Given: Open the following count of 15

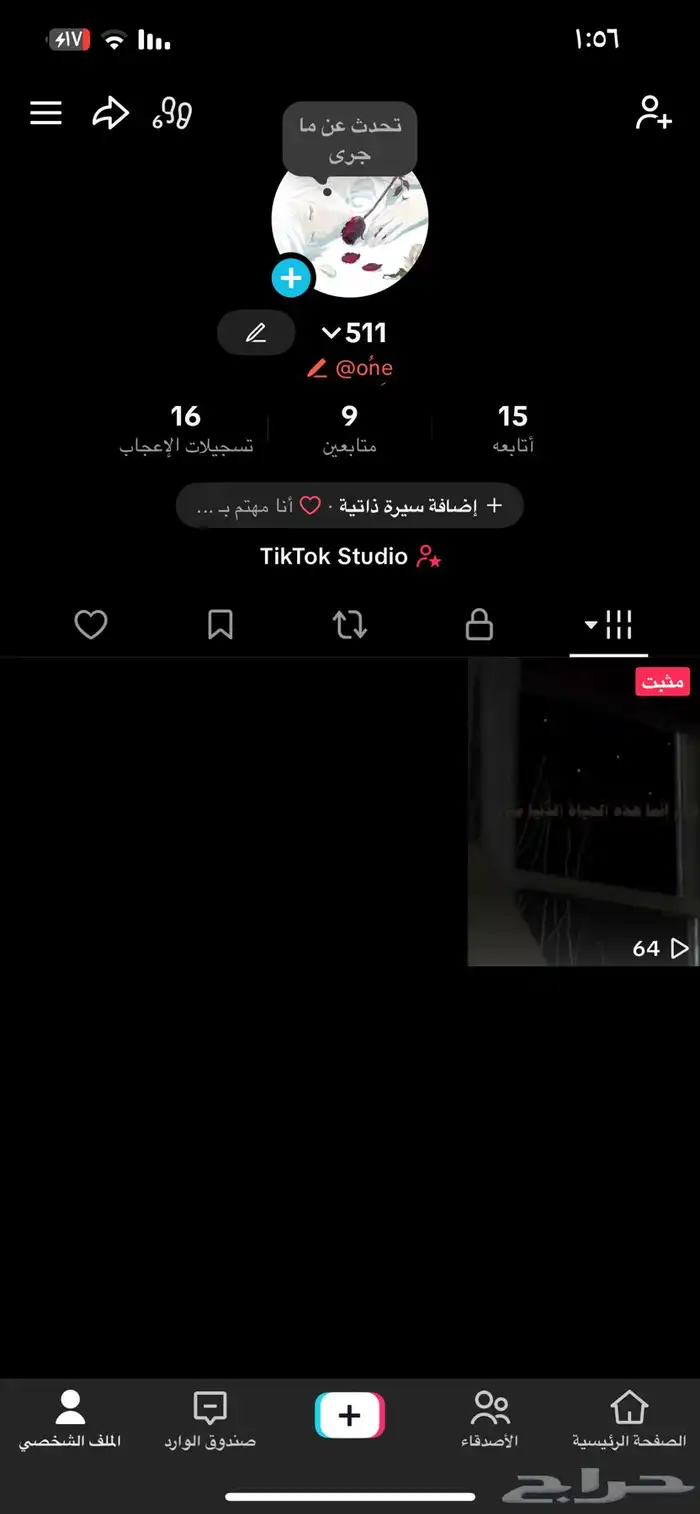Looking at the screenshot, I should click(513, 428).
